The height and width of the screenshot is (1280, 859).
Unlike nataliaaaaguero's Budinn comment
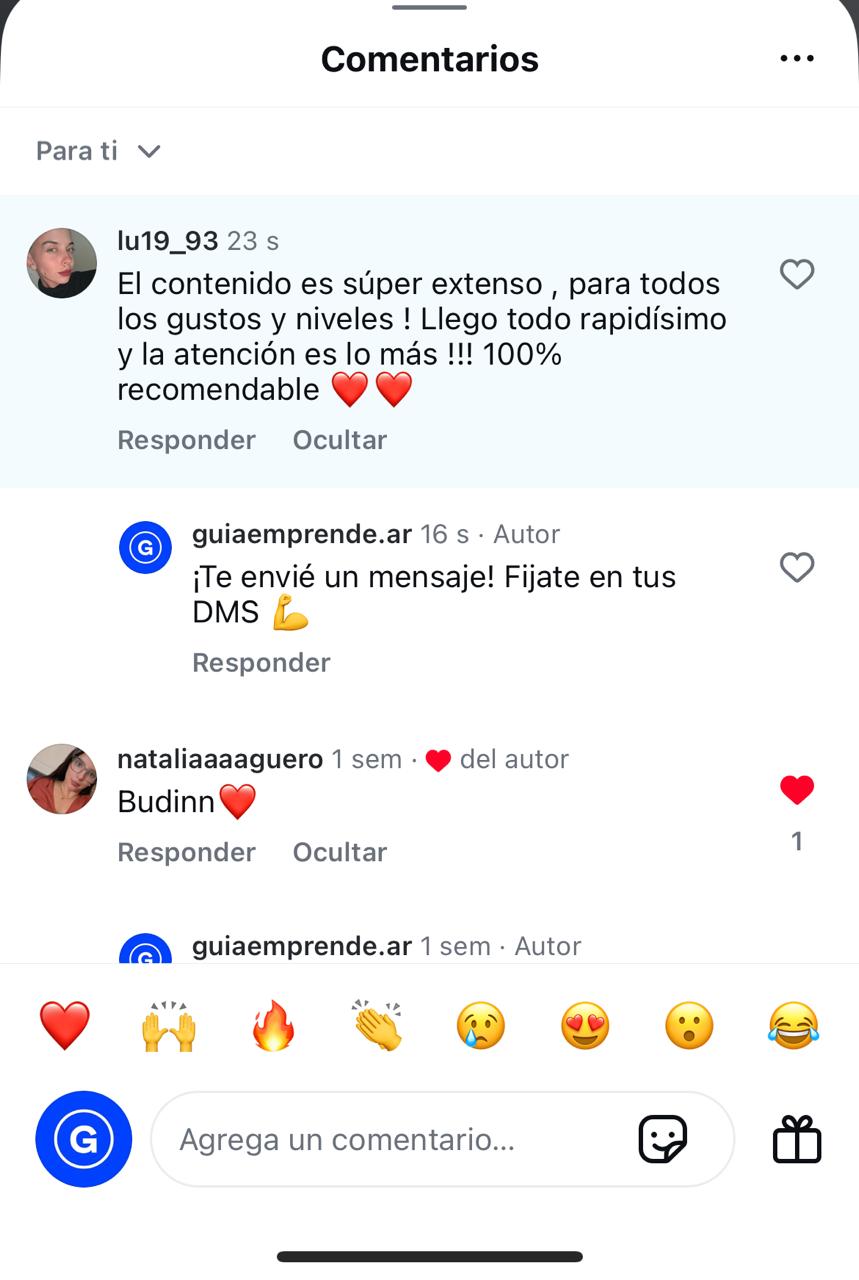[x=796, y=791]
